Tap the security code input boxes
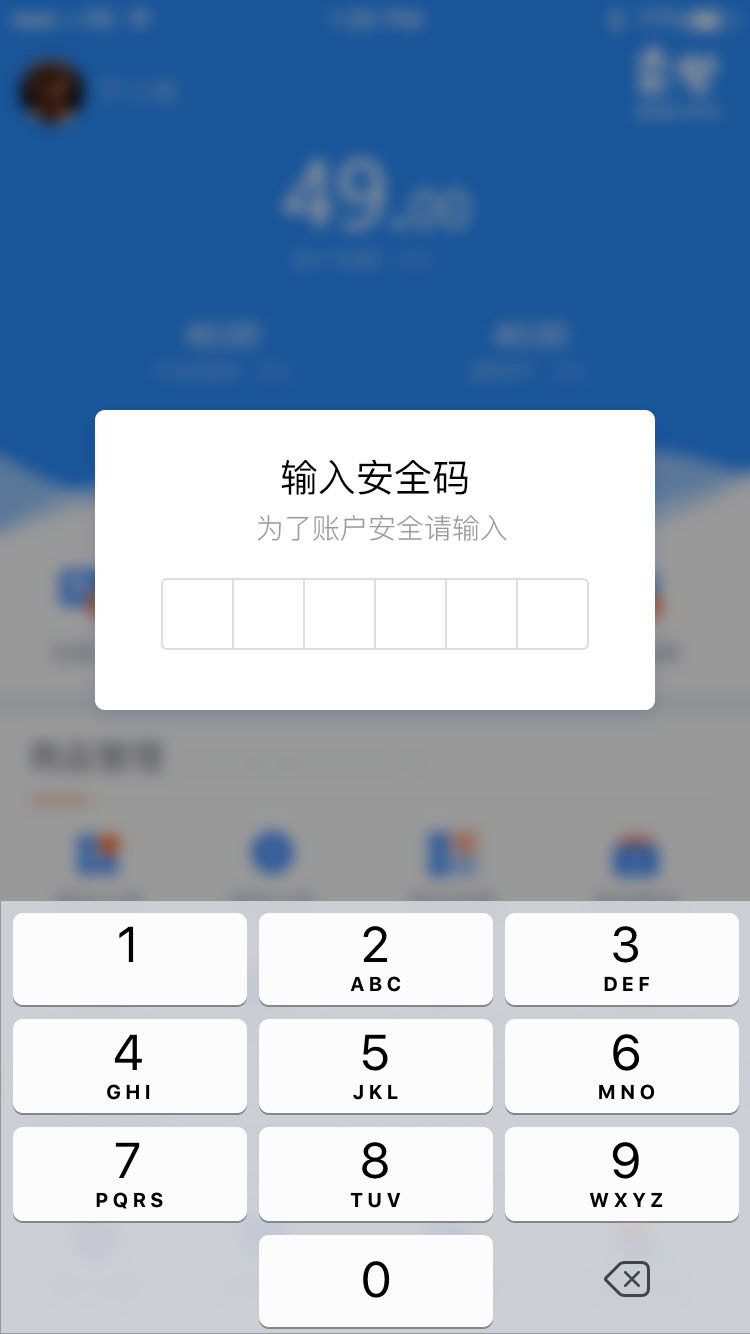The image size is (750, 1334). (x=375, y=614)
